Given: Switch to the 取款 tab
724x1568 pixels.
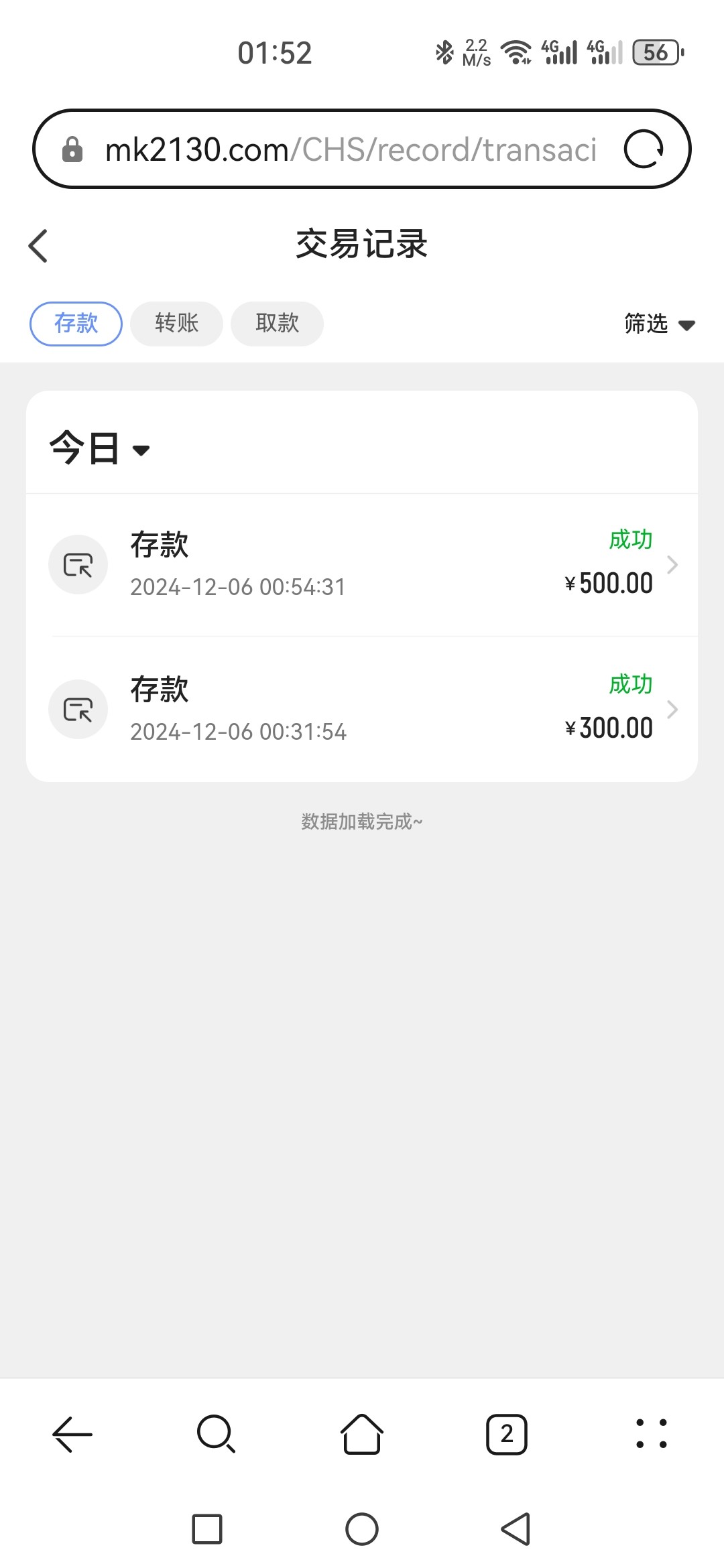Looking at the screenshot, I should coord(277,324).
